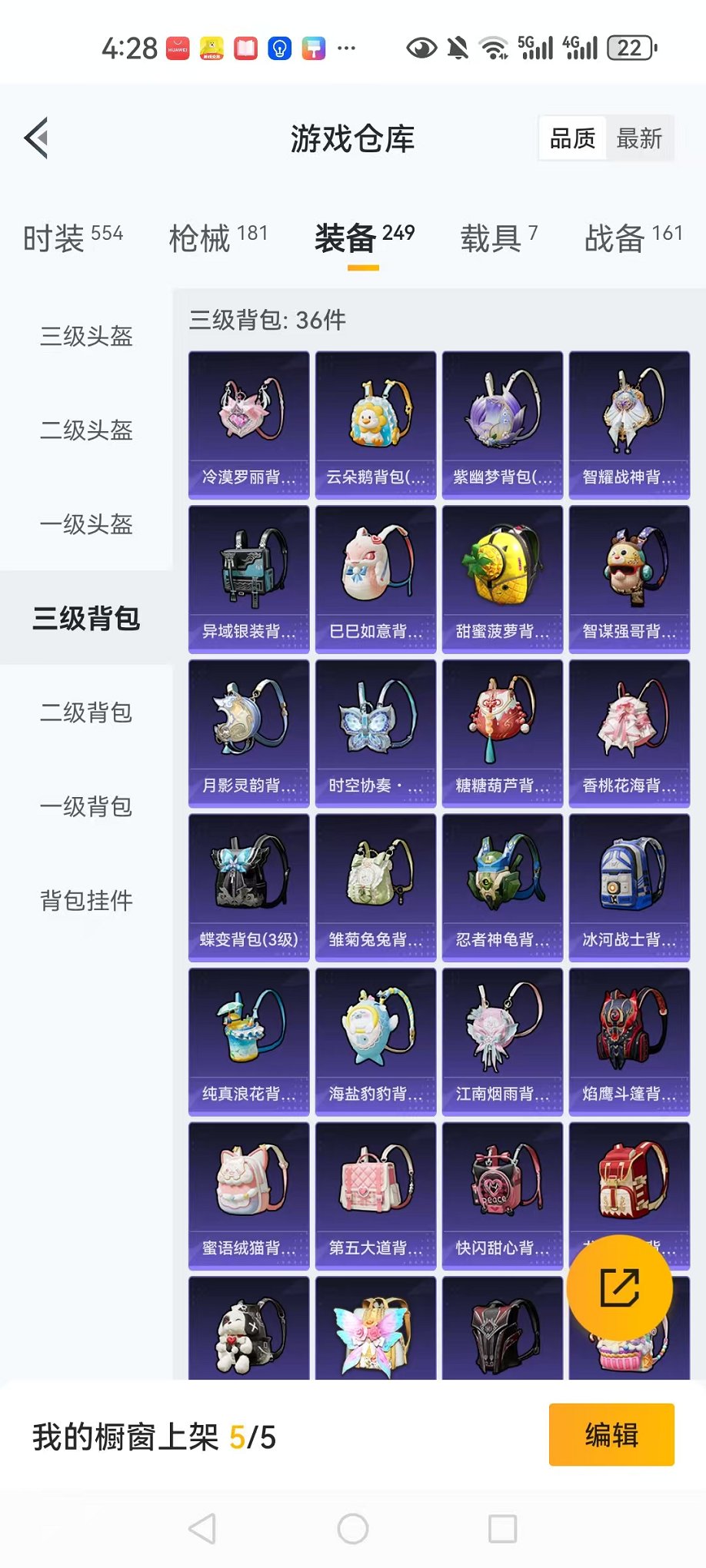Select 一级头盔 in the sidebar

pos(86,525)
